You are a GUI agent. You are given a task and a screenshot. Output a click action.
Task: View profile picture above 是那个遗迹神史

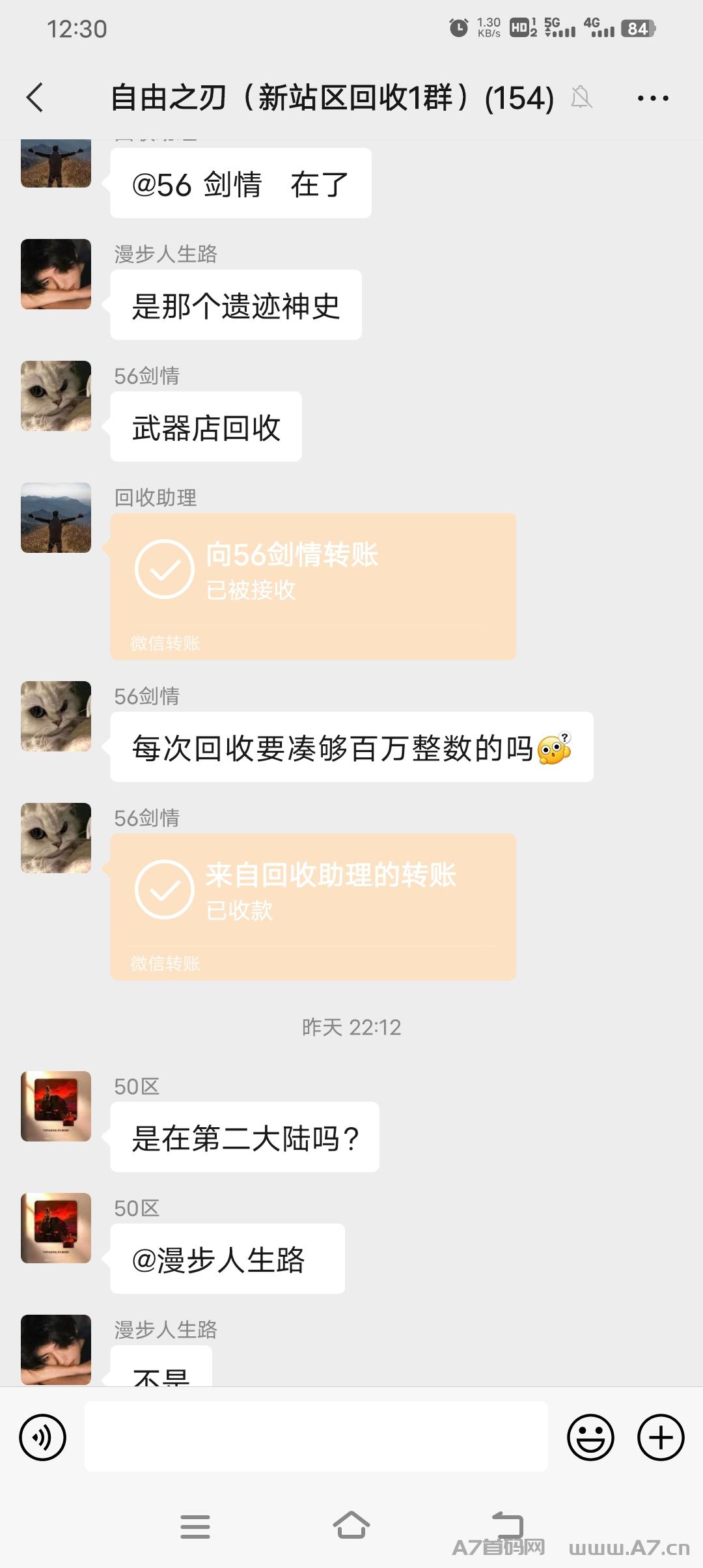[56, 274]
